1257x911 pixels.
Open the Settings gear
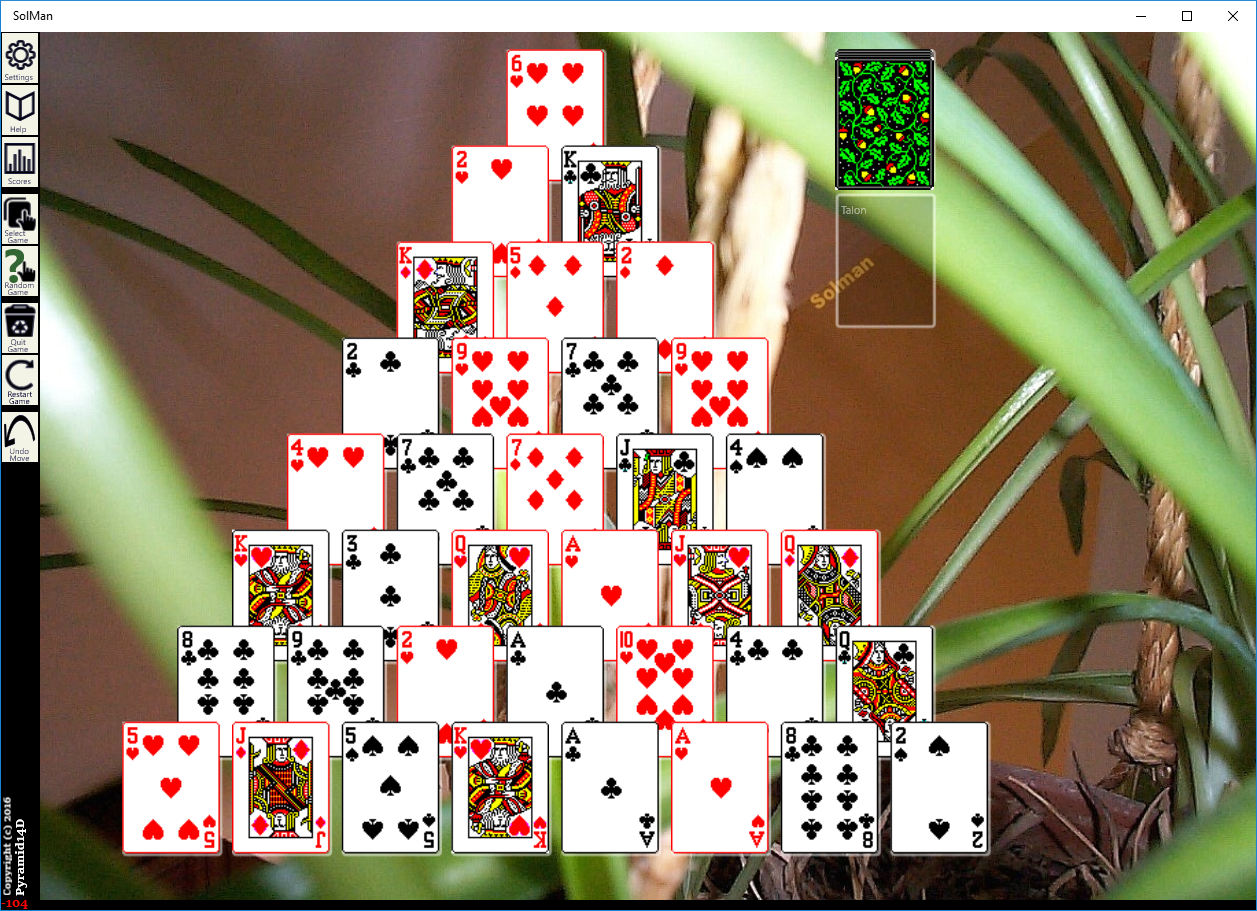[x=20, y=58]
